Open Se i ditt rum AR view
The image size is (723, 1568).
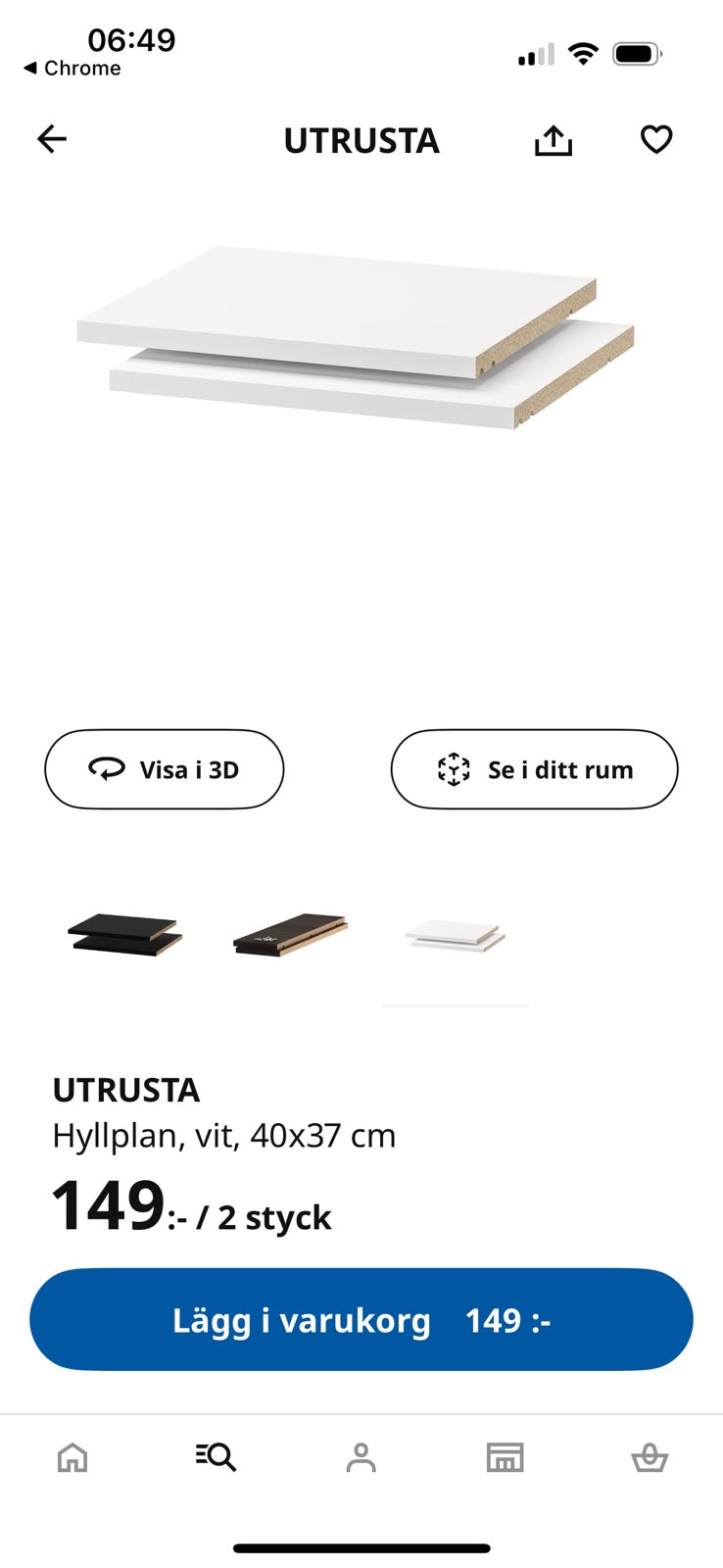[535, 769]
